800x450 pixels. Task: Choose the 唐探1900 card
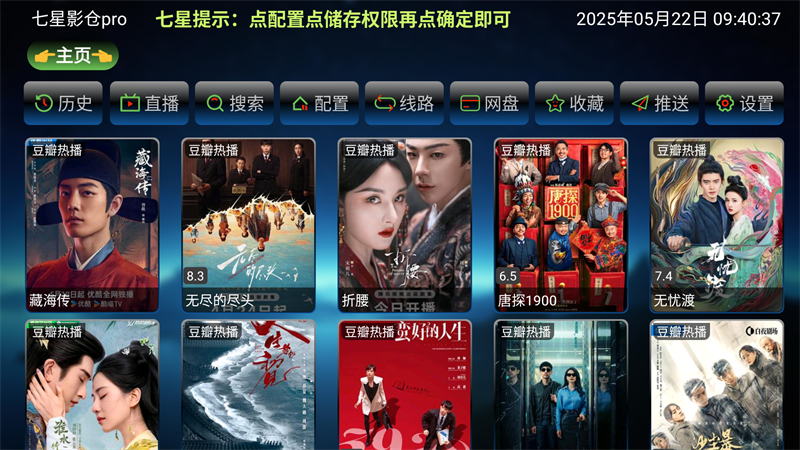click(x=561, y=225)
